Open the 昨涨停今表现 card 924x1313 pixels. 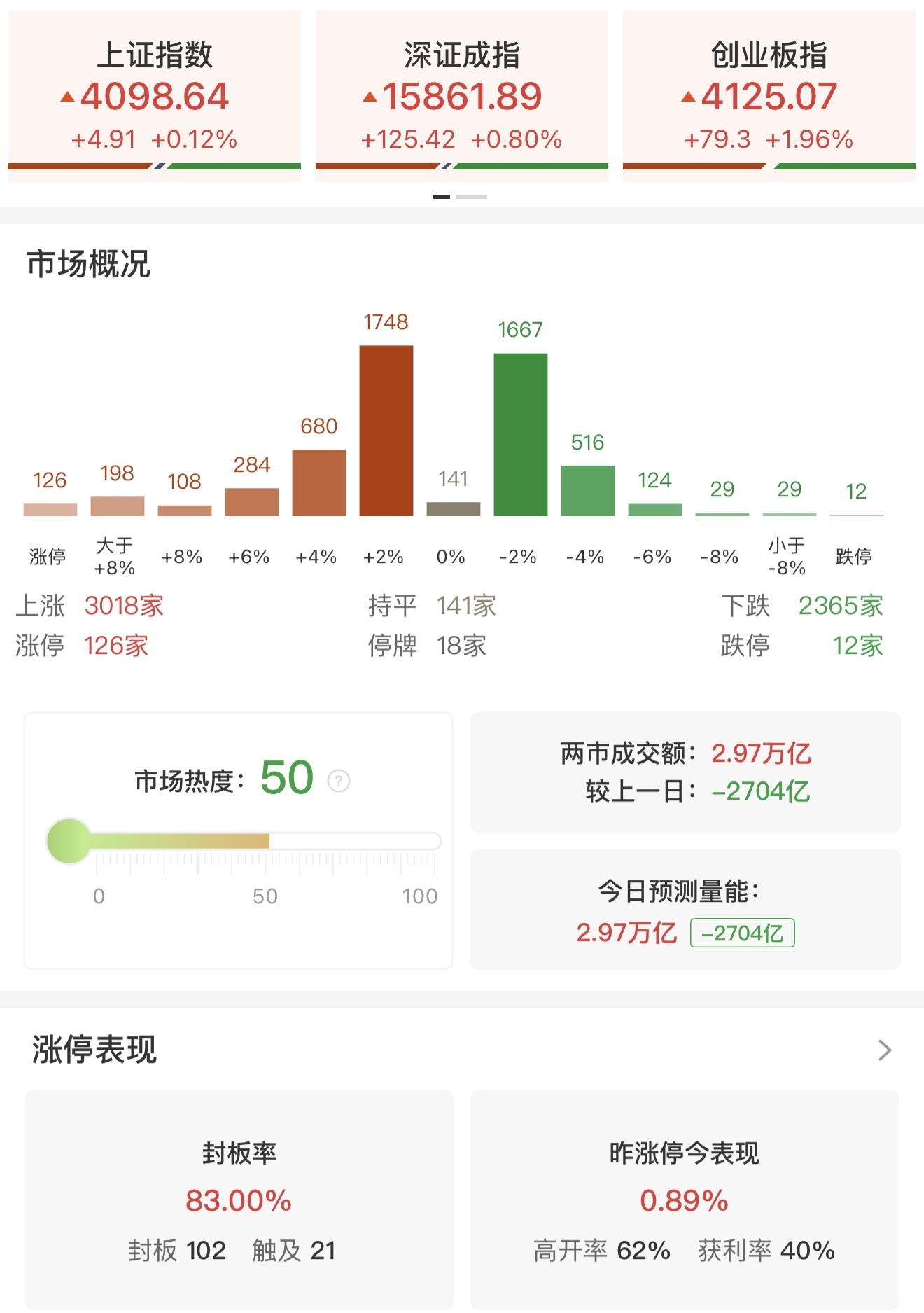tap(685, 1199)
